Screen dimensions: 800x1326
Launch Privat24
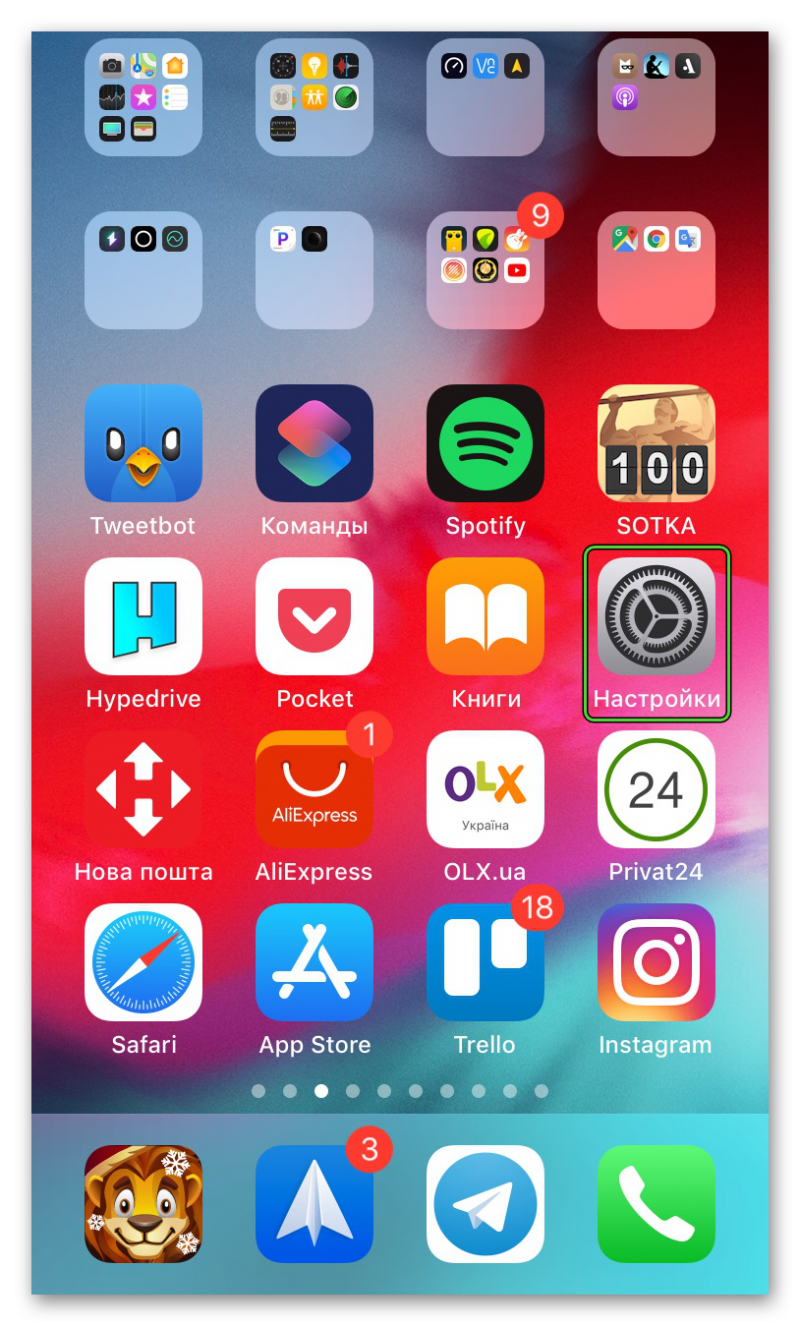[x=656, y=789]
